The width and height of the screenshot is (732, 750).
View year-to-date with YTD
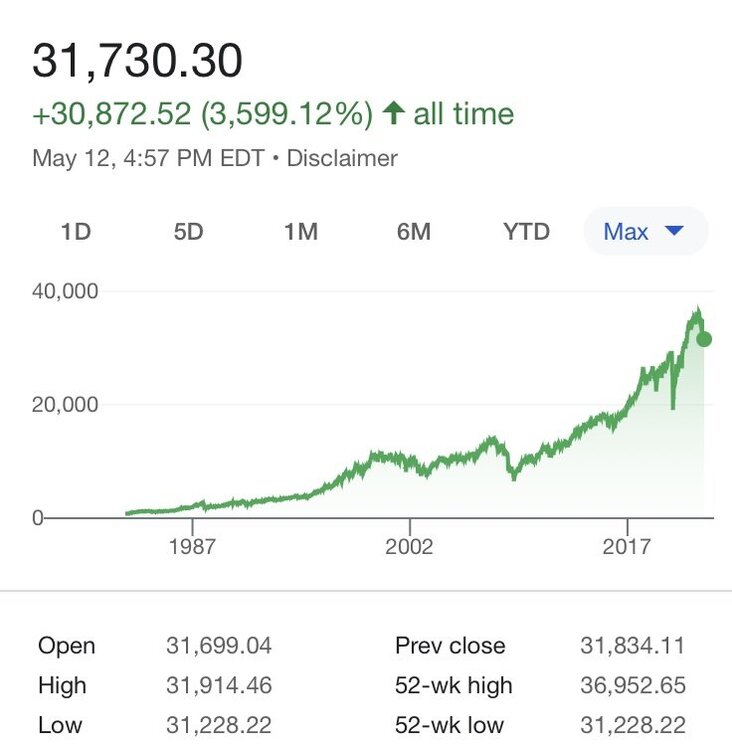tap(526, 232)
